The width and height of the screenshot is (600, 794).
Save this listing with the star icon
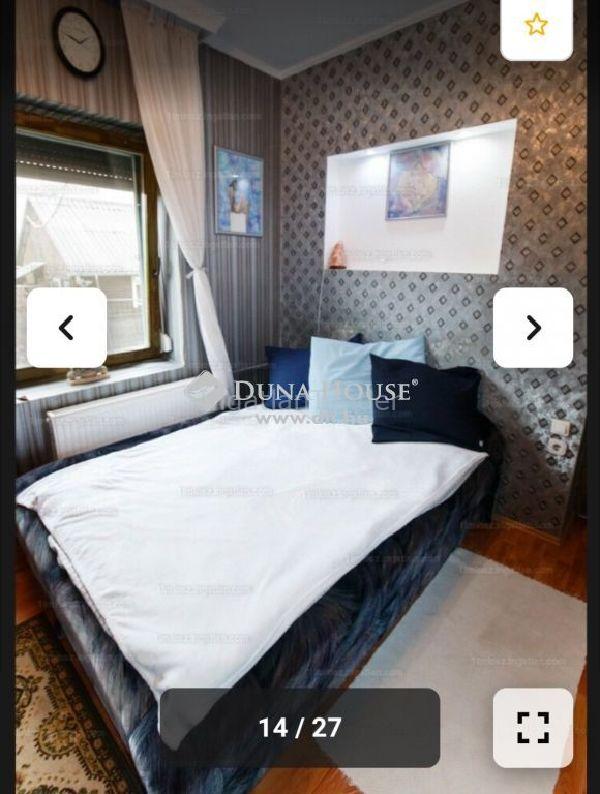tap(536, 25)
